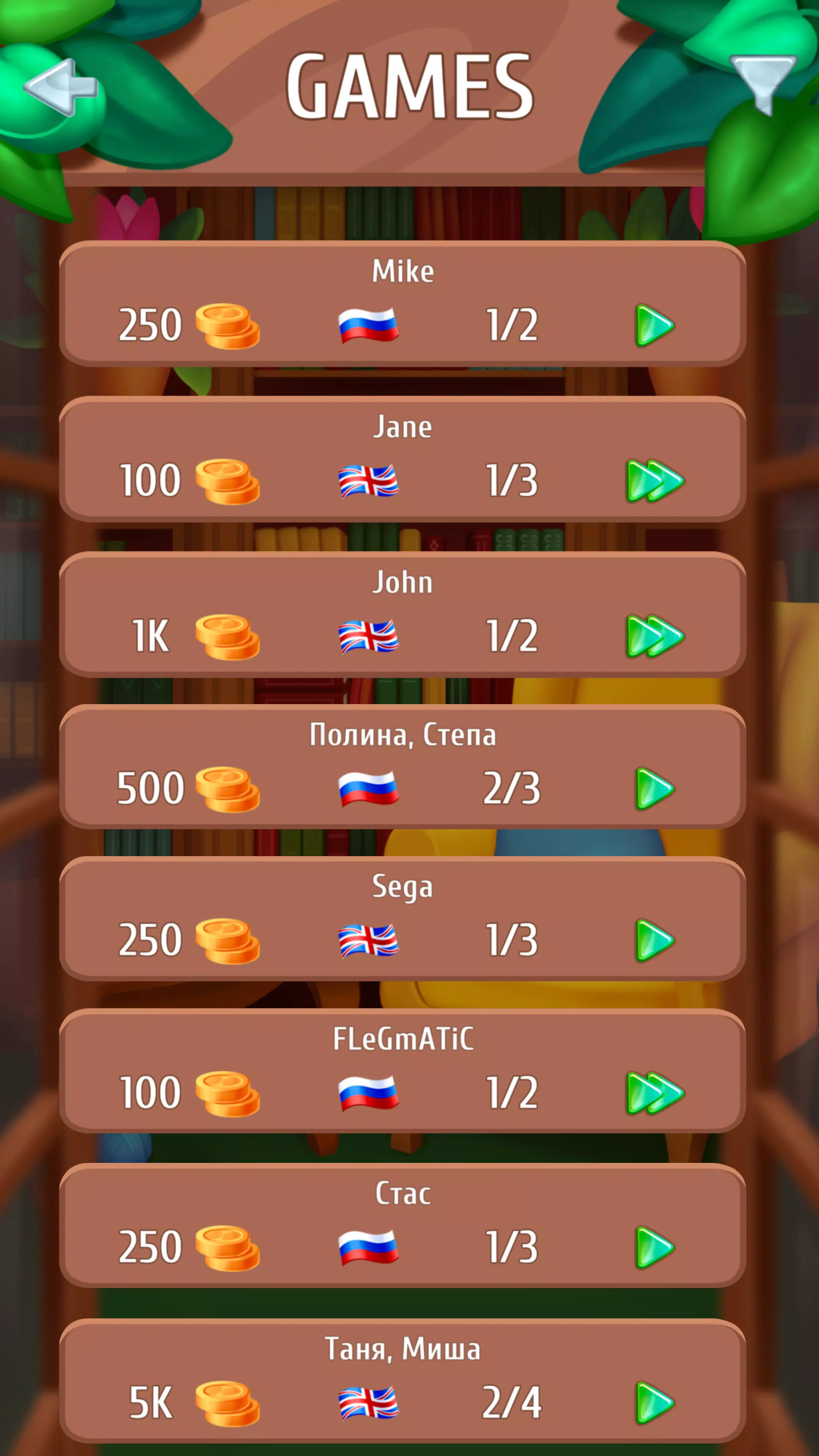This screenshot has height=1456, width=819.
Task: Tap the Russian flag on Стас's row
Action: (368, 1248)
